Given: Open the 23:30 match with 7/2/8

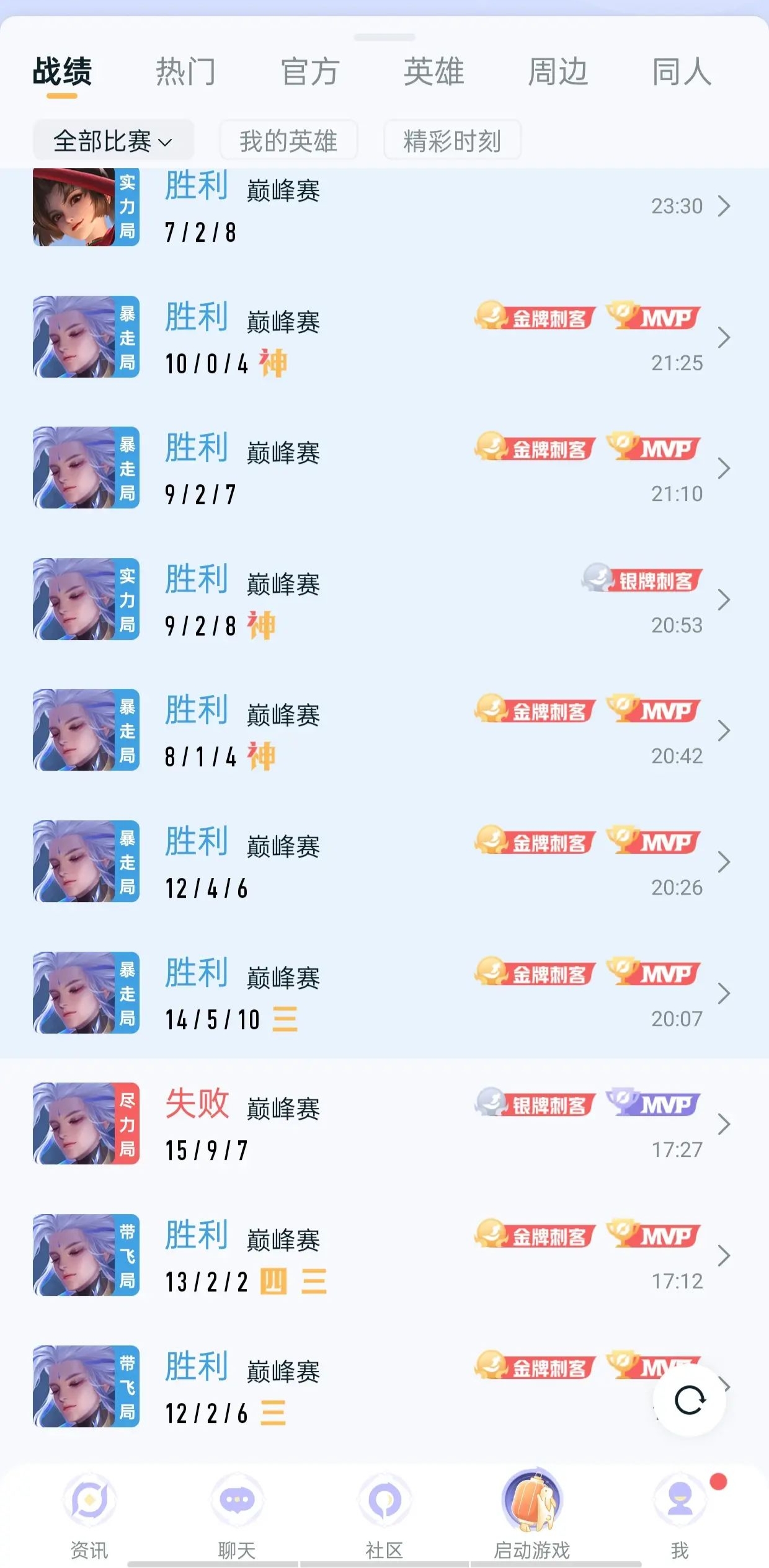Looking at the screenshot, I should click(x=384, y=208).
